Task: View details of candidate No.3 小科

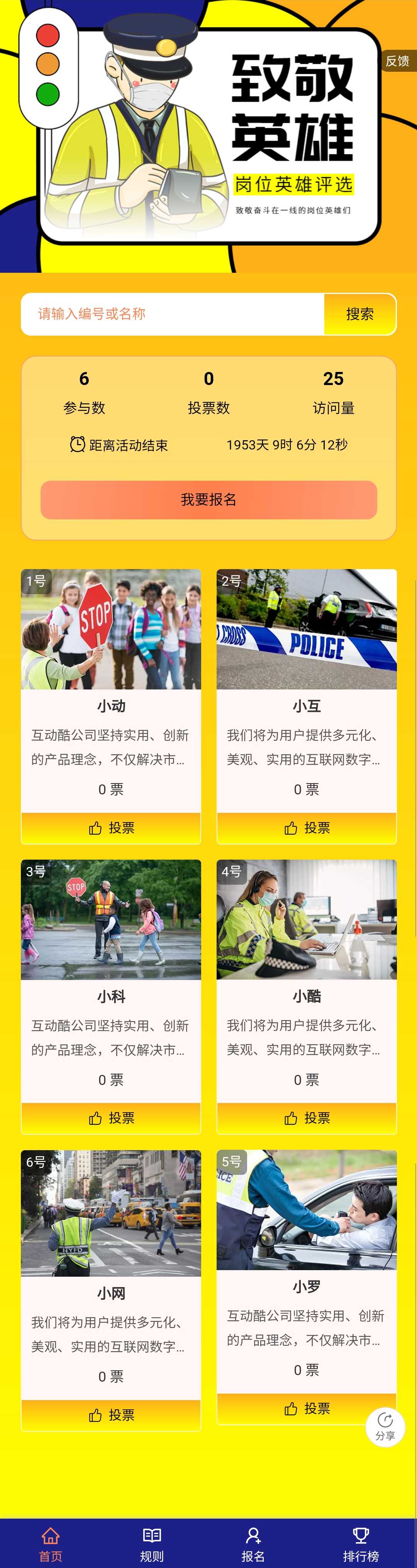Action: (111, 920)
